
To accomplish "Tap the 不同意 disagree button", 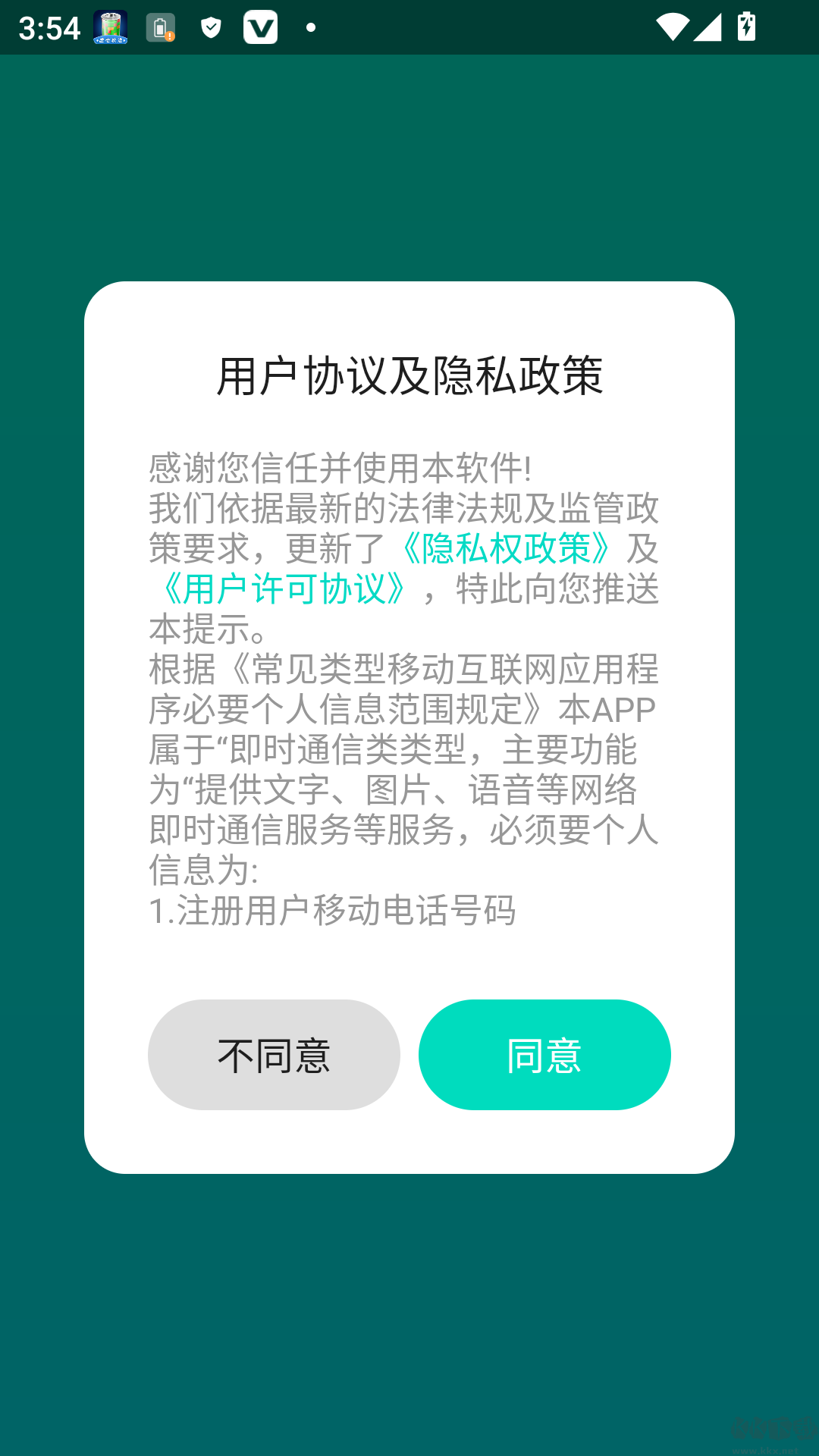I will [x=274, y=1055].
